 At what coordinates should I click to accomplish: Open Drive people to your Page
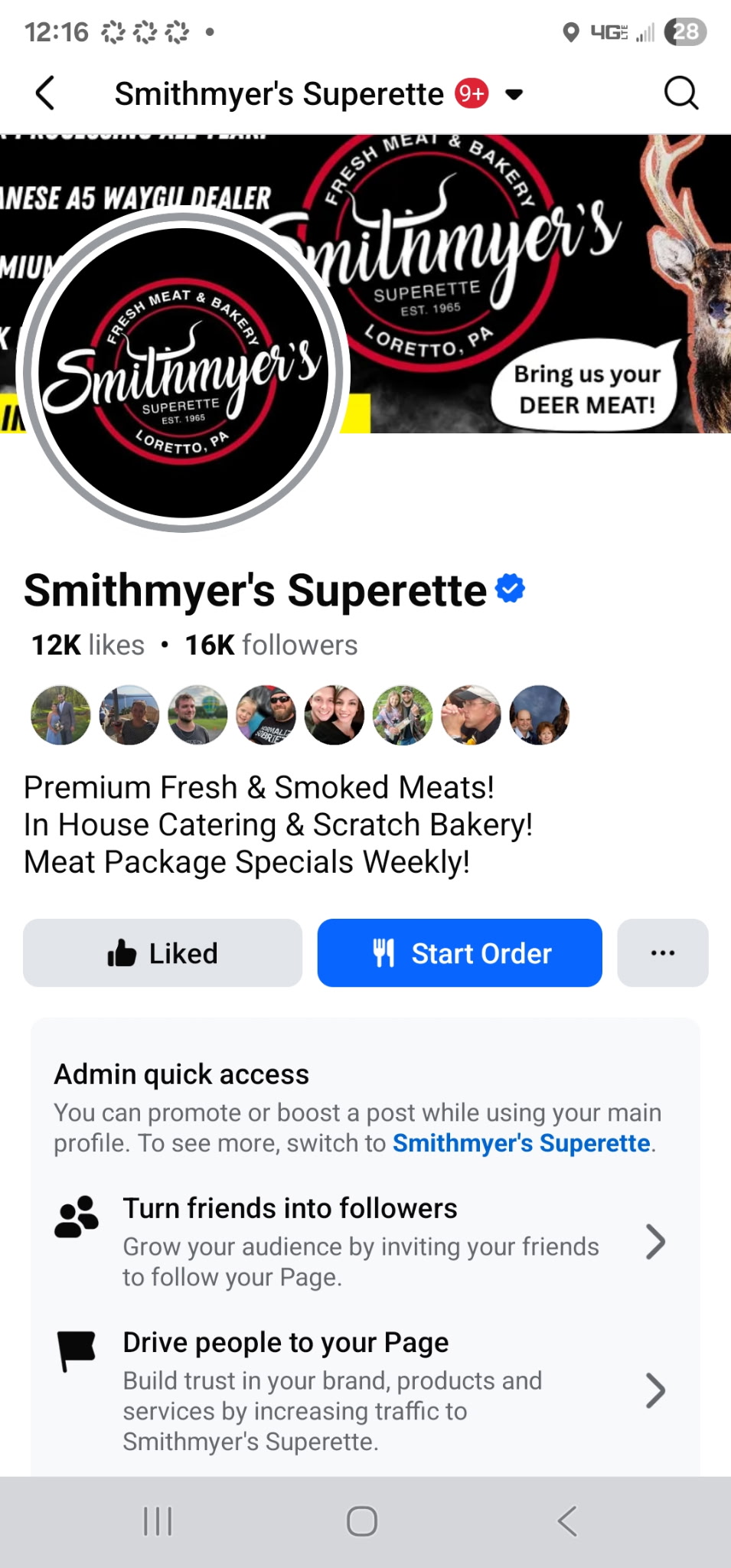[x=360, y=1390]
